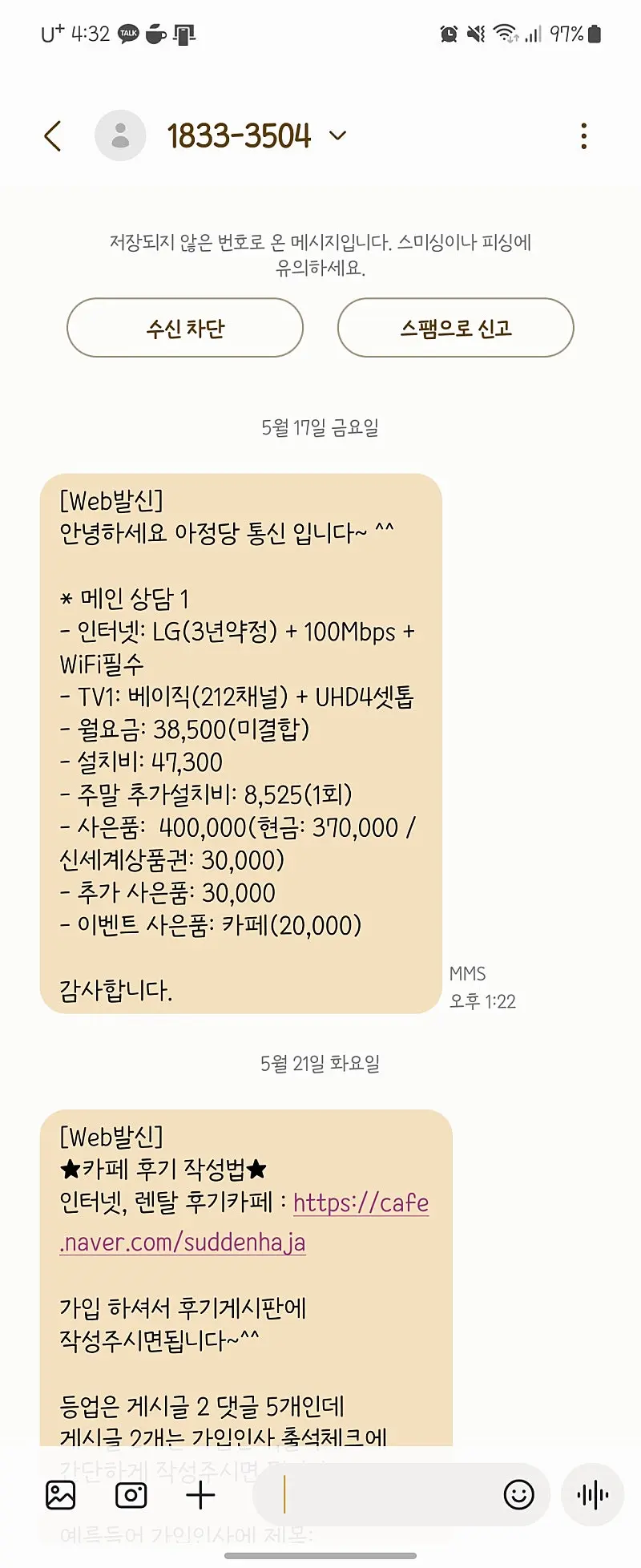Open contact avatar for 1833-3504
The image size is (641, 1568).
point(120,135)
